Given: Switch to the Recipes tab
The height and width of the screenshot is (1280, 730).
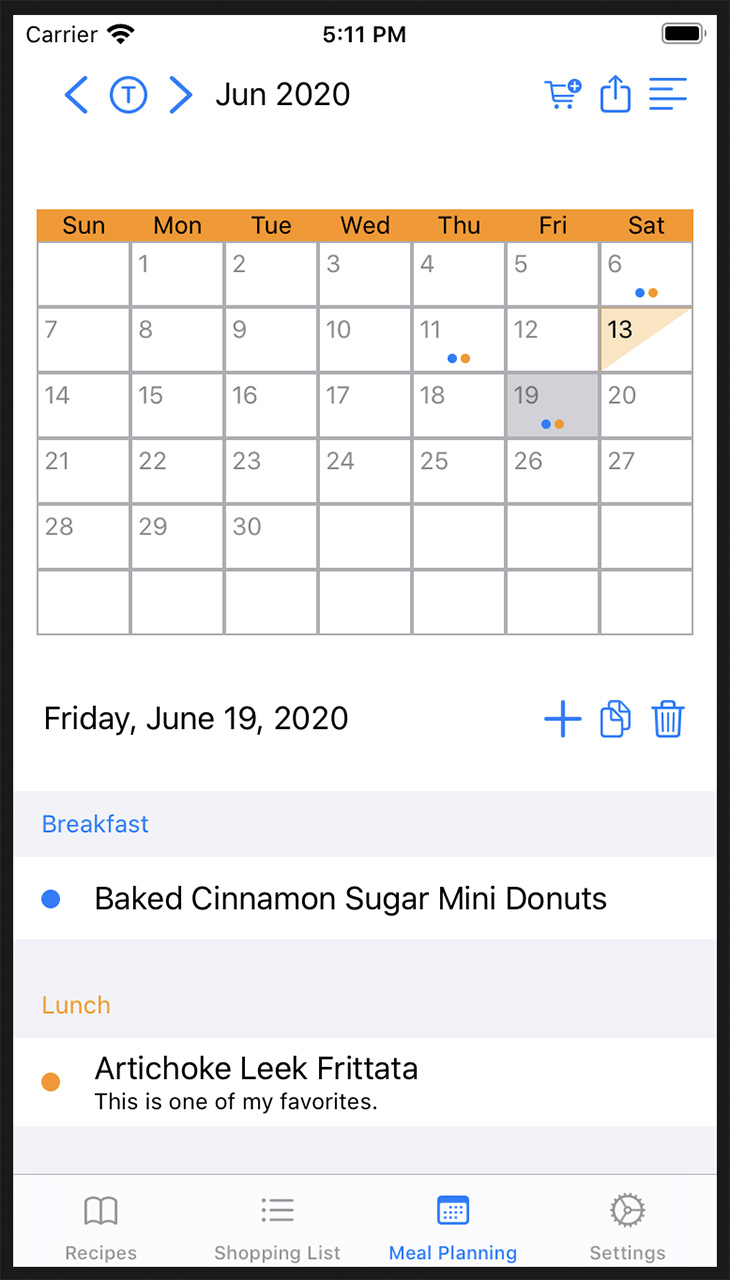Looking at the screenshot, I should tap(101, 1227).
